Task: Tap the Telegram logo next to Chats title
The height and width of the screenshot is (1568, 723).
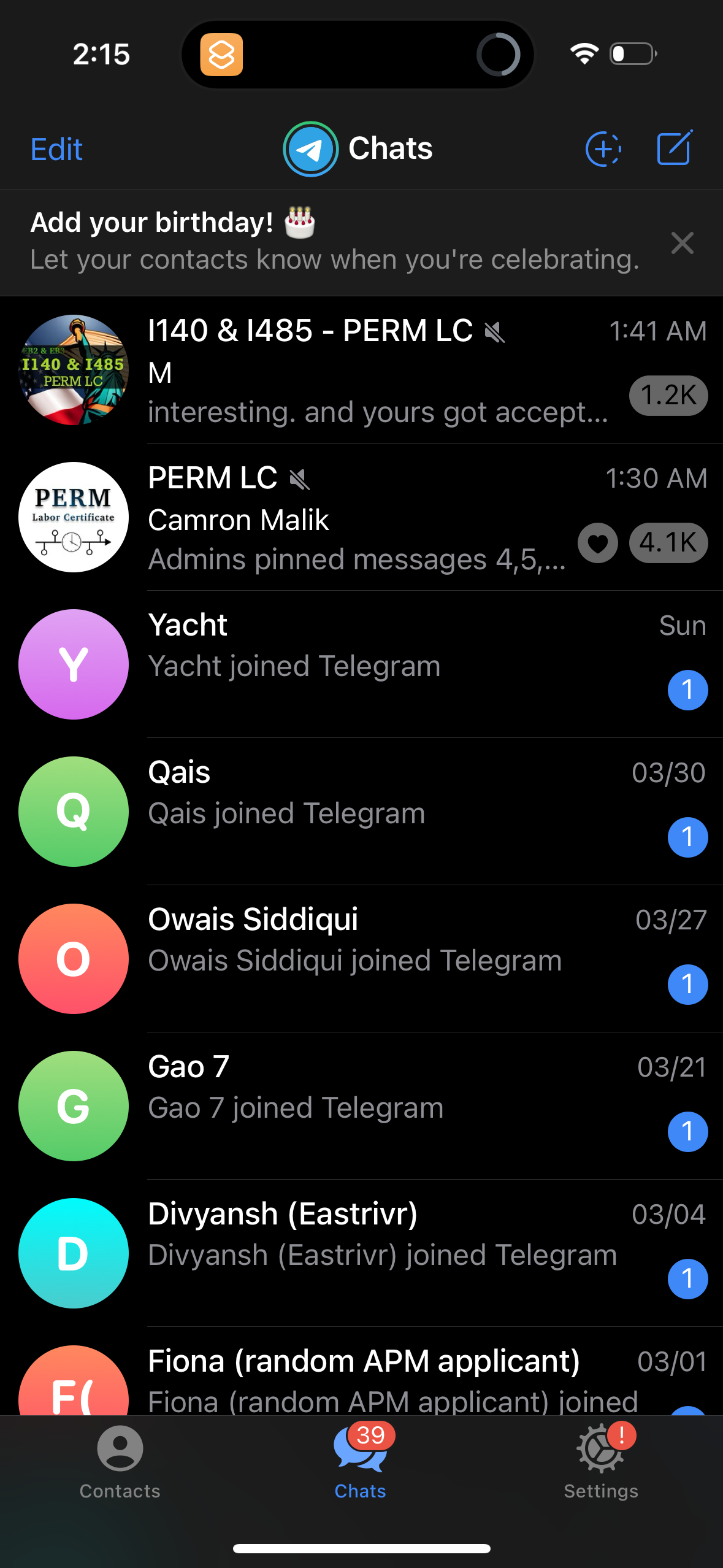Action: click(311, 148)
